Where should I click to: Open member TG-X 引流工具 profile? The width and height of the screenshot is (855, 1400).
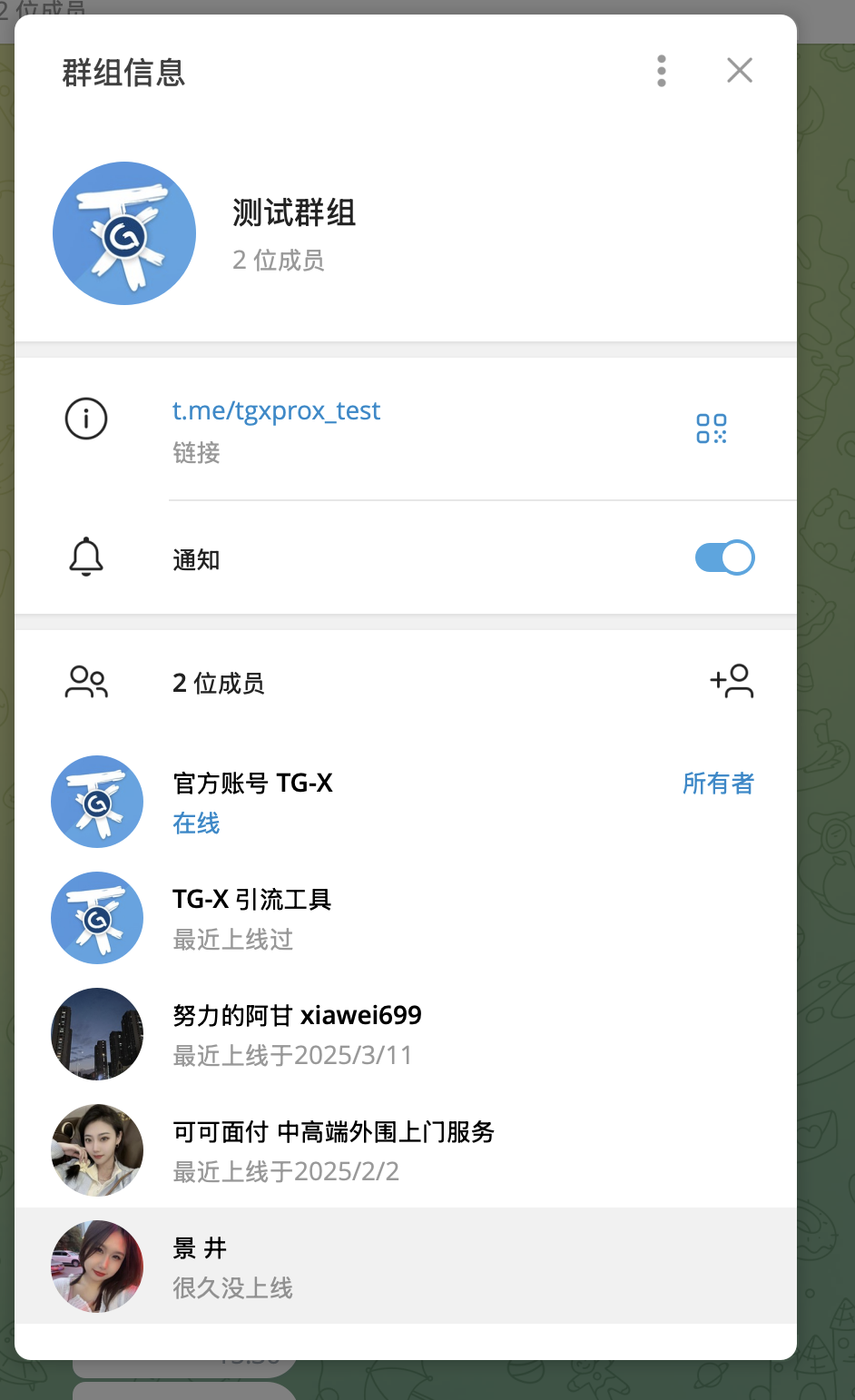[406, 918]
